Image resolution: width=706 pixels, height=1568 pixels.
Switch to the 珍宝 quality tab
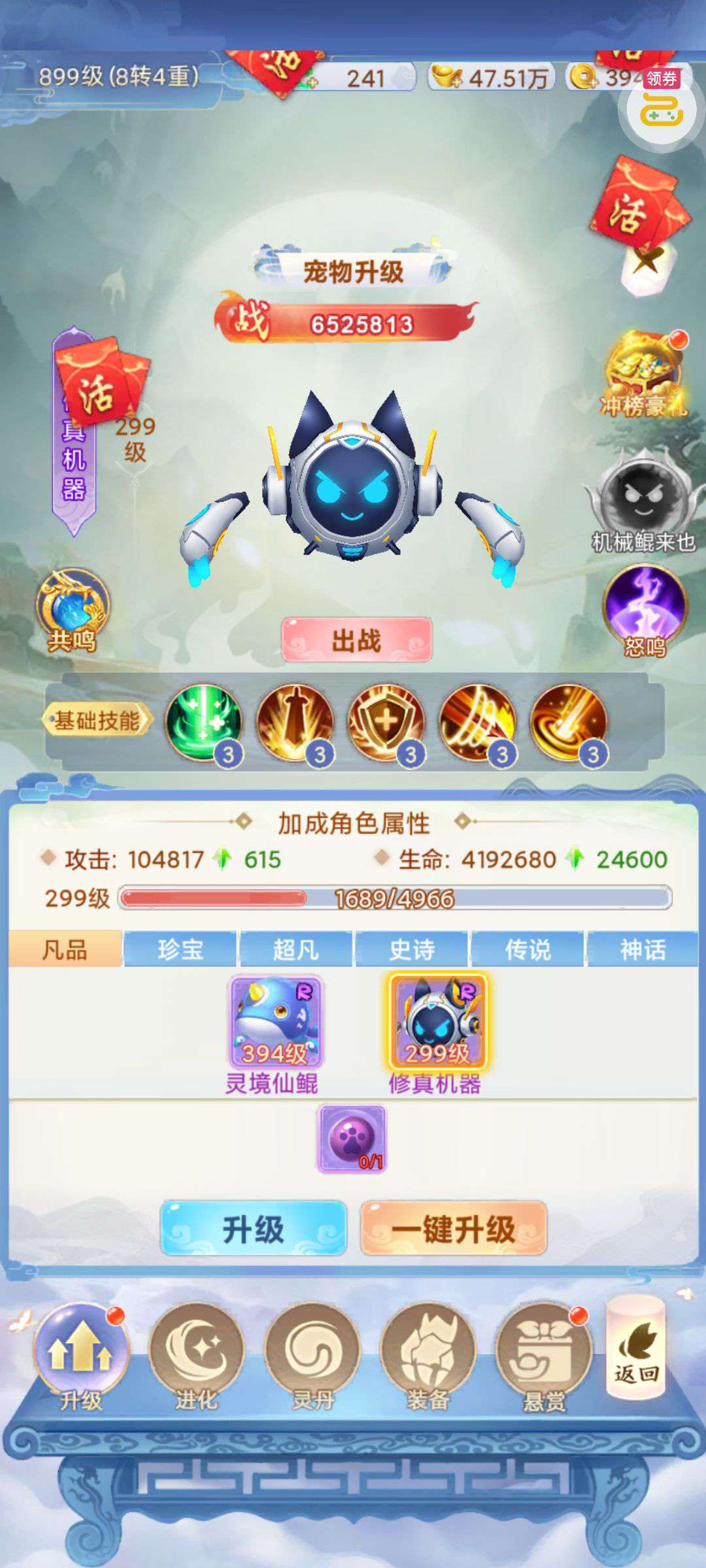(x=180, y=949)
